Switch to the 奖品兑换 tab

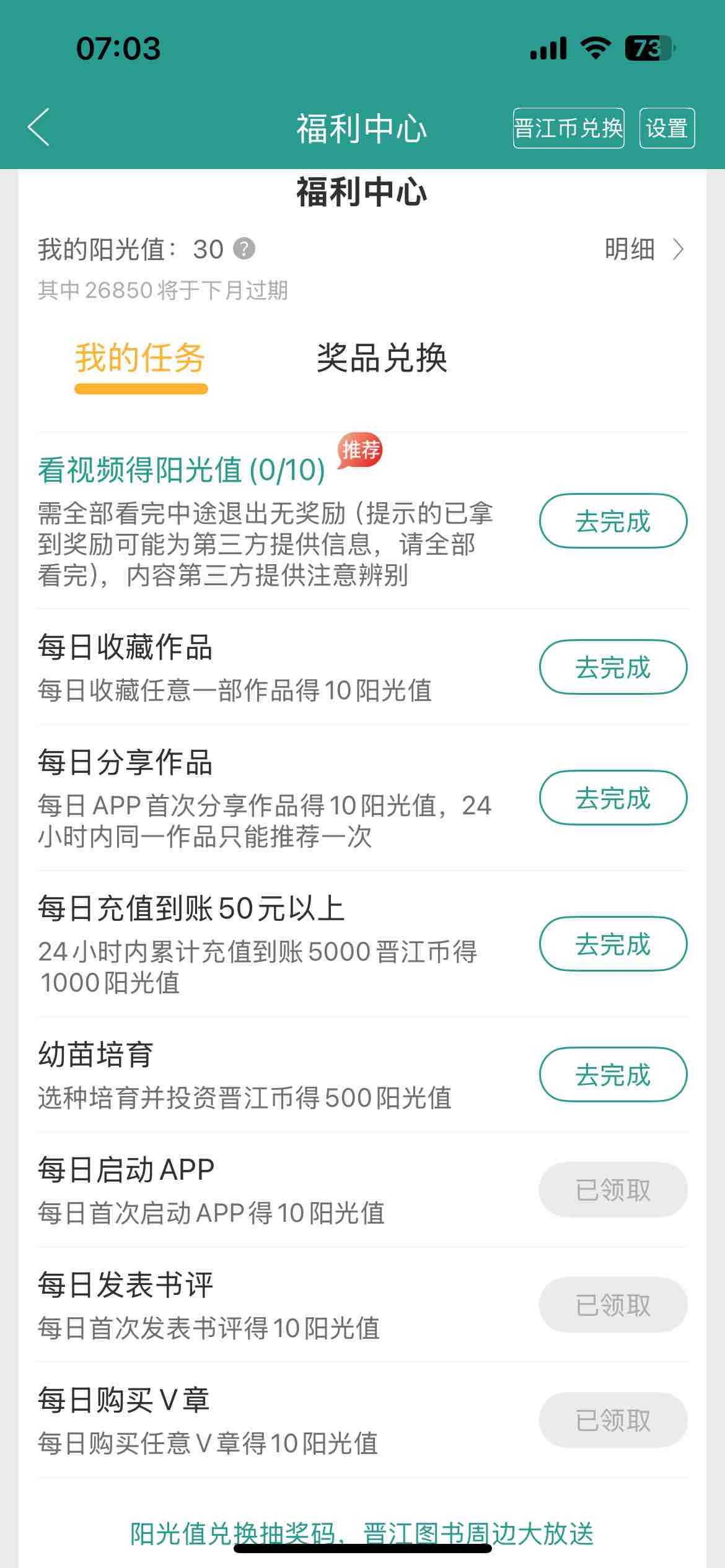[382, 358]
